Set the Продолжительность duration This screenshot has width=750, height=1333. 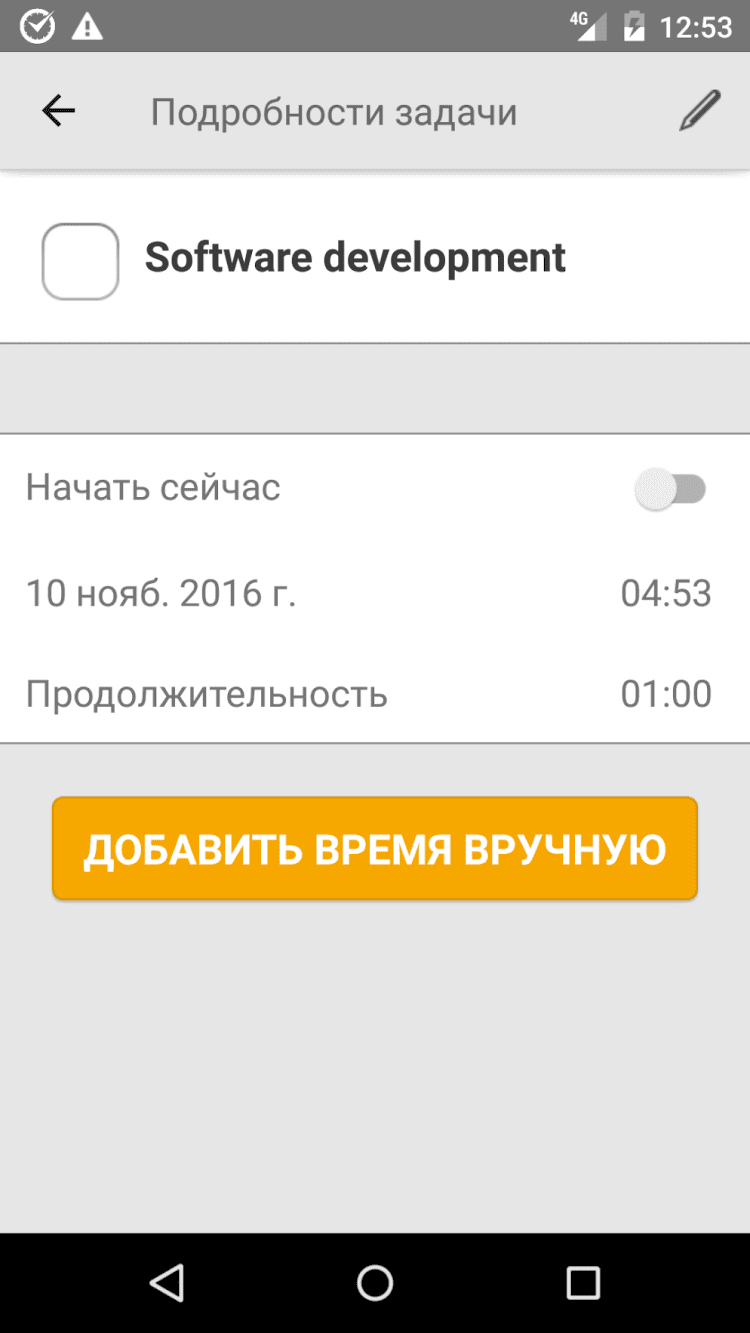coord(665,694)
